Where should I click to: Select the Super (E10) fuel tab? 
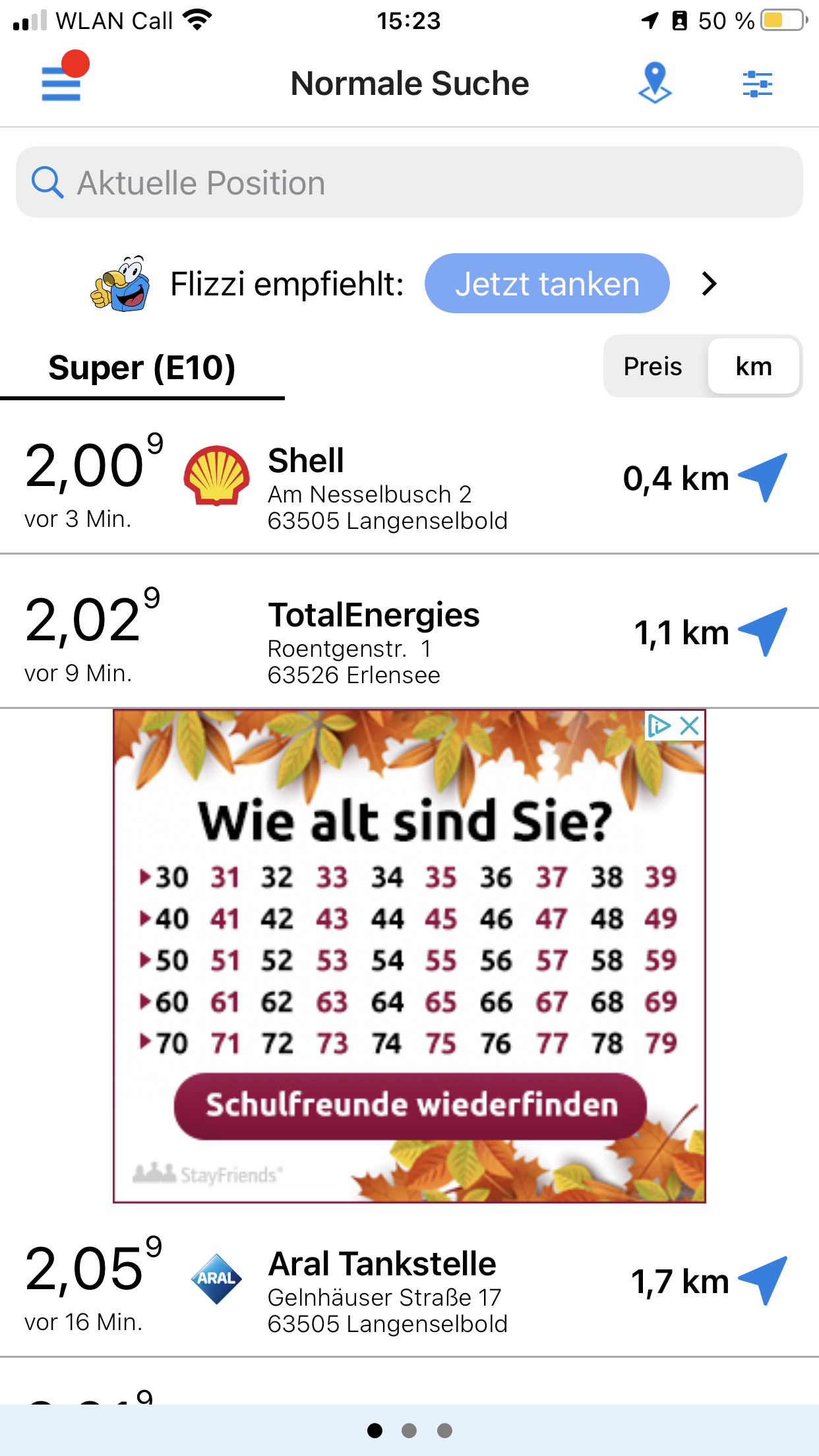point(142,367)
